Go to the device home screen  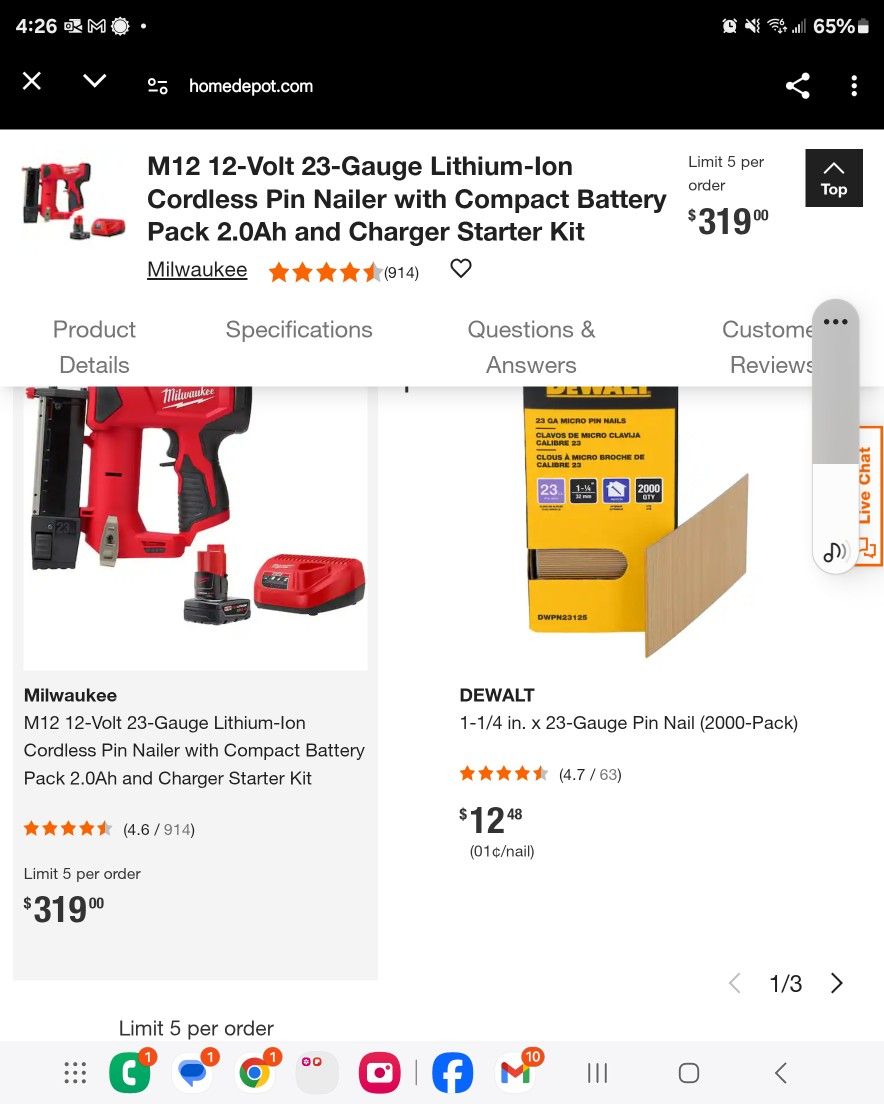tap(688, 1073)
